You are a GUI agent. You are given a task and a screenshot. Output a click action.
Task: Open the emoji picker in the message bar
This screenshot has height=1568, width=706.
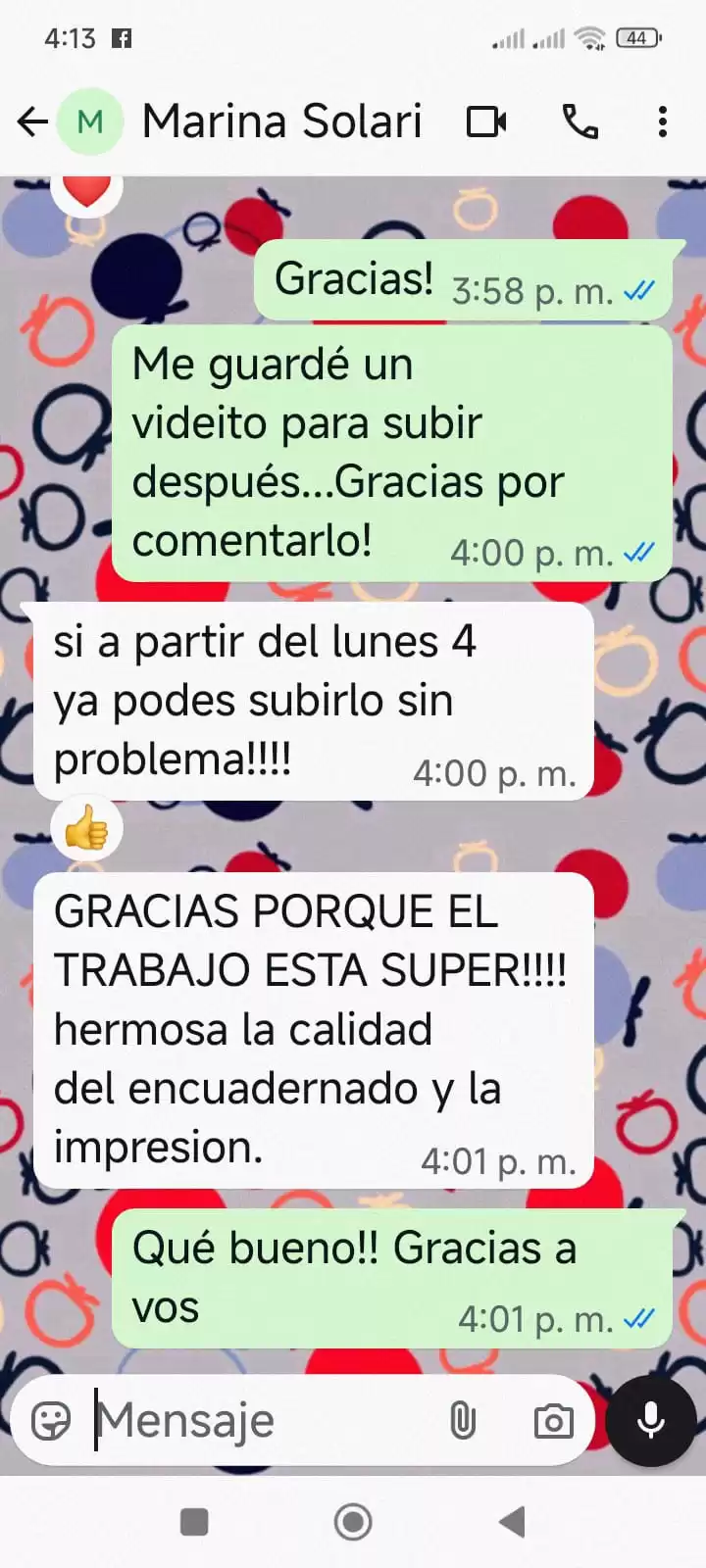pyautogui.click(x=49, y=1419)
